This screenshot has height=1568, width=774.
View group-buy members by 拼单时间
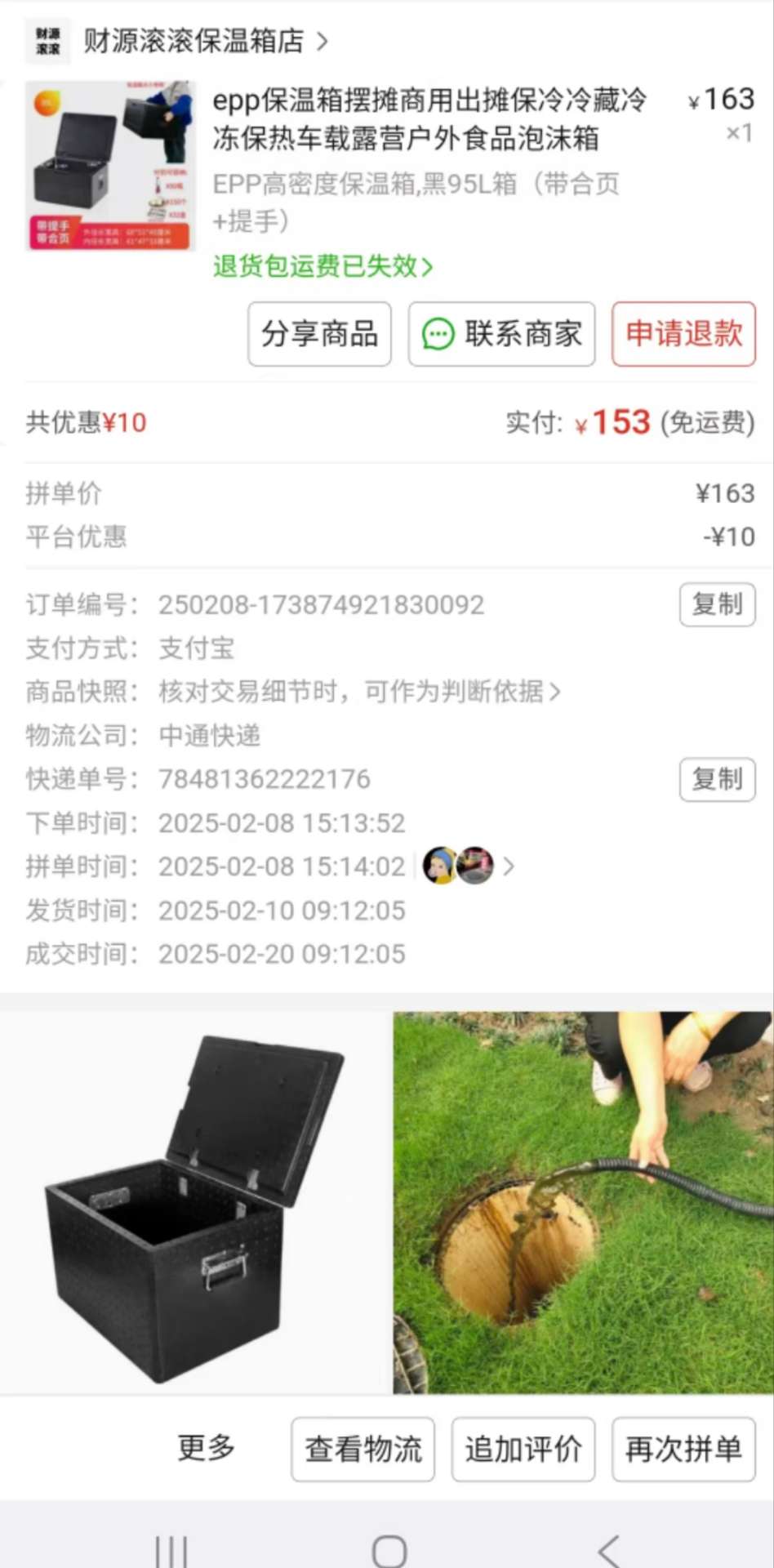click(468, 866)
